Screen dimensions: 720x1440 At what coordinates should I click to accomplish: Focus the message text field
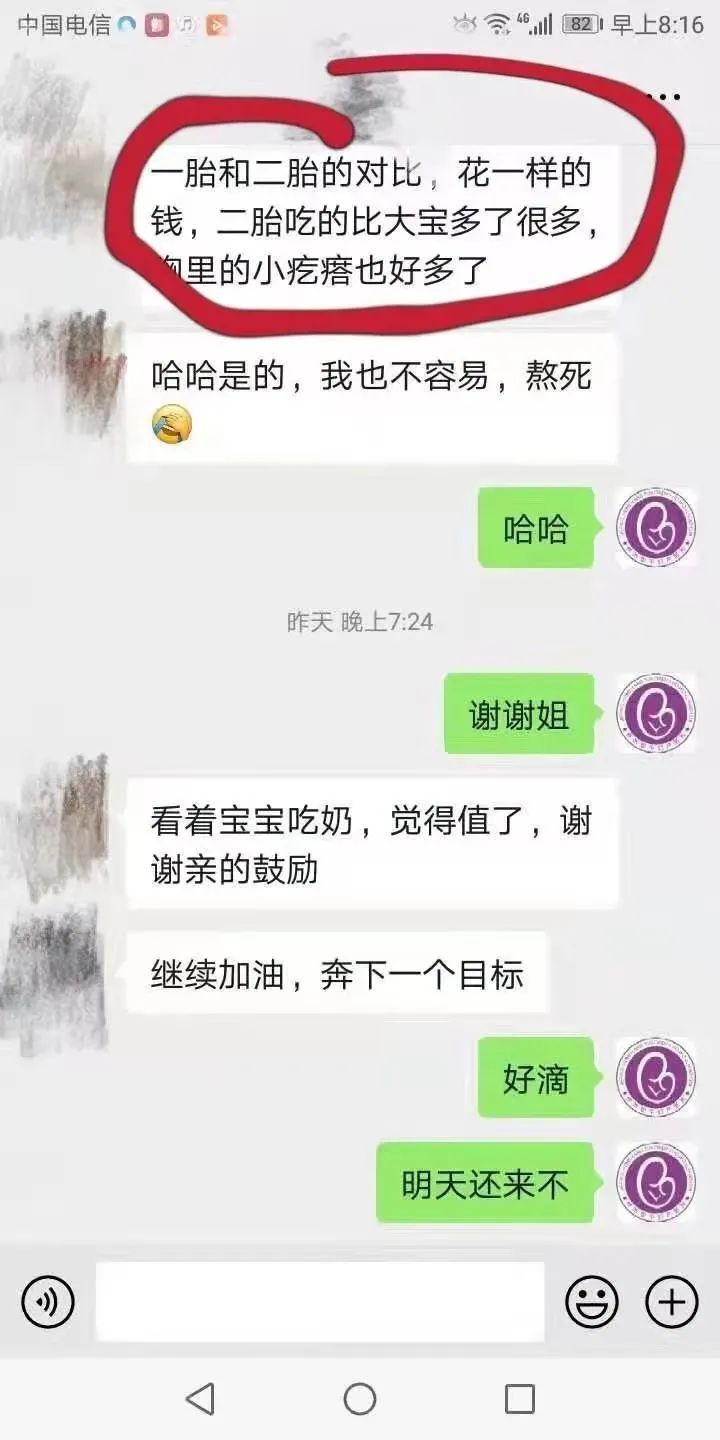pyautogui.click(x=320, y=1302)
